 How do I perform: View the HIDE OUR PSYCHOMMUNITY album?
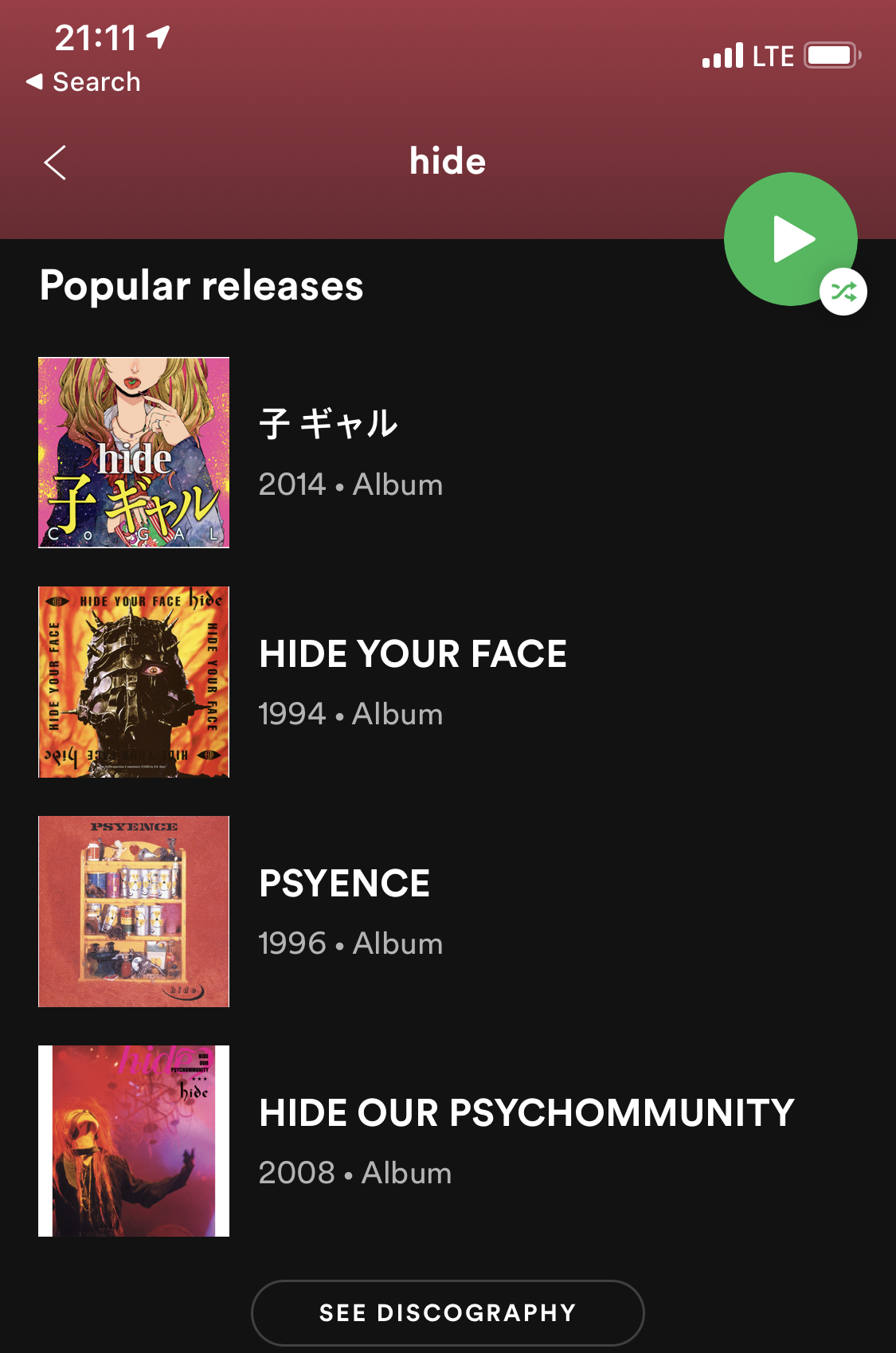pyautogui.click(x=526, y=1140)
